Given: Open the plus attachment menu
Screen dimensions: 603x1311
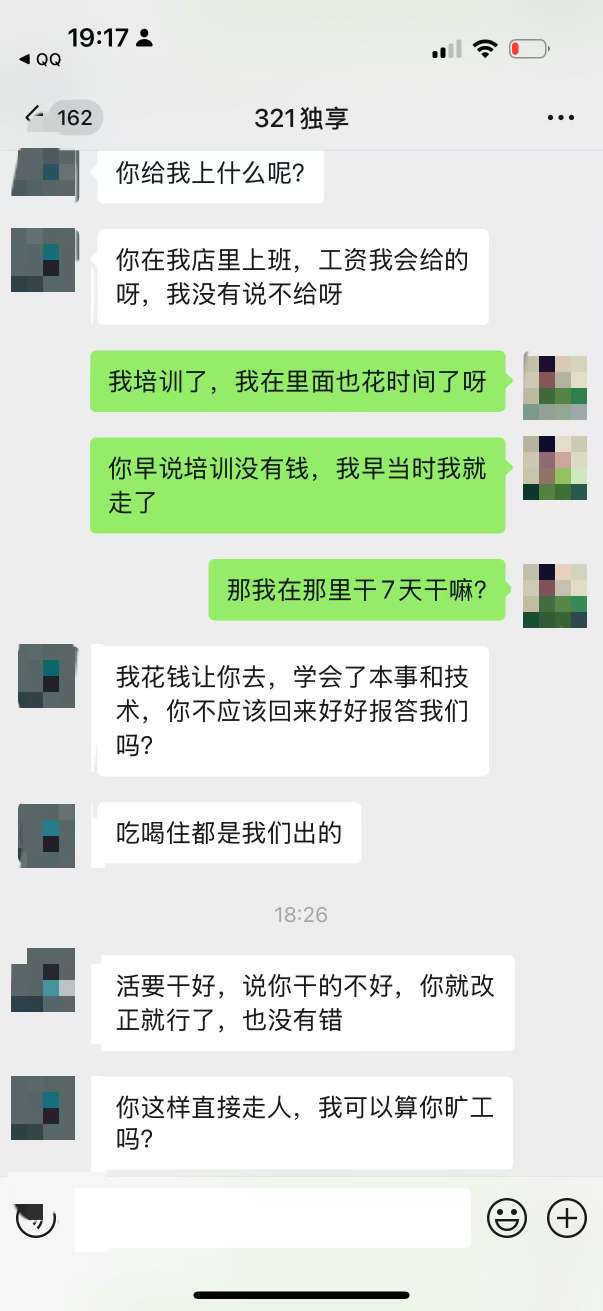Looking at the screenshot, I should (567, 1217).
